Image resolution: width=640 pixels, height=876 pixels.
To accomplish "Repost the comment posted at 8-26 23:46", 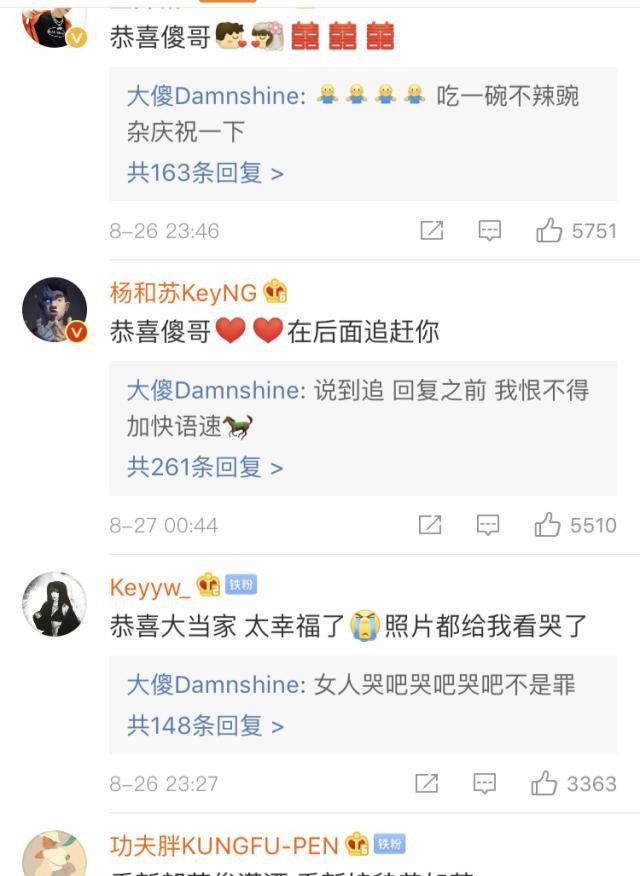I will 431,231.
